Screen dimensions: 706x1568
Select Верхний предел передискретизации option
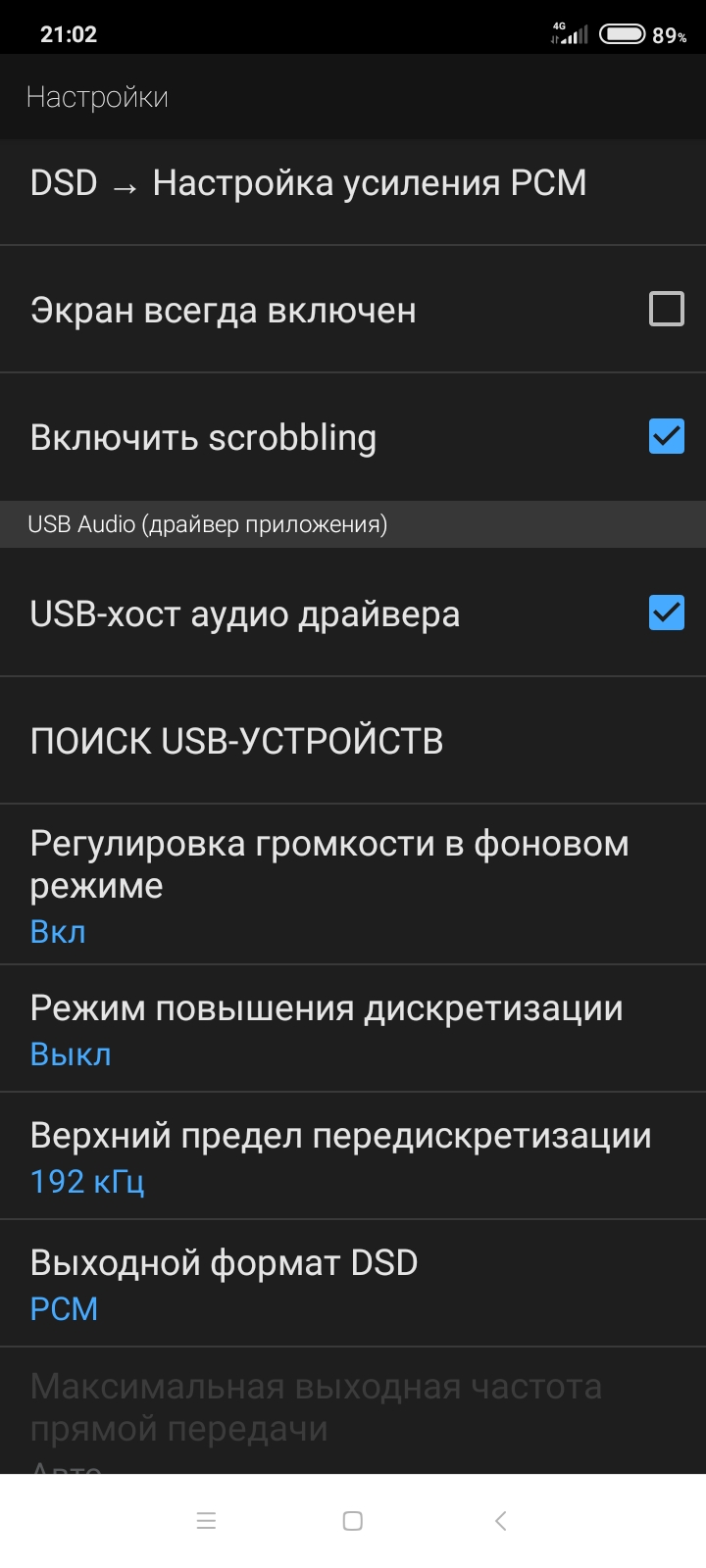pyautogui.click(x=340, y=1156)
